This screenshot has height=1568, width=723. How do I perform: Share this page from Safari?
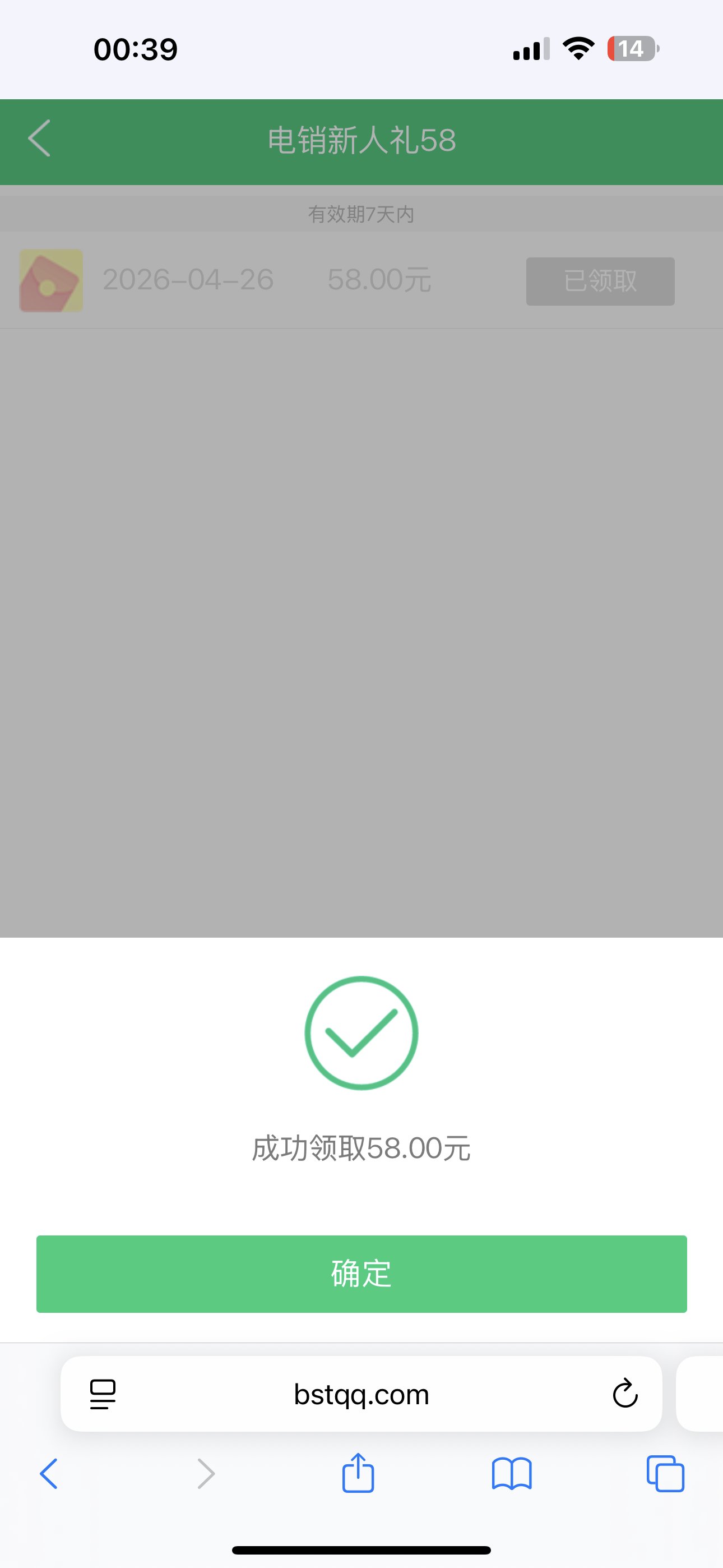coord(358,1473)
